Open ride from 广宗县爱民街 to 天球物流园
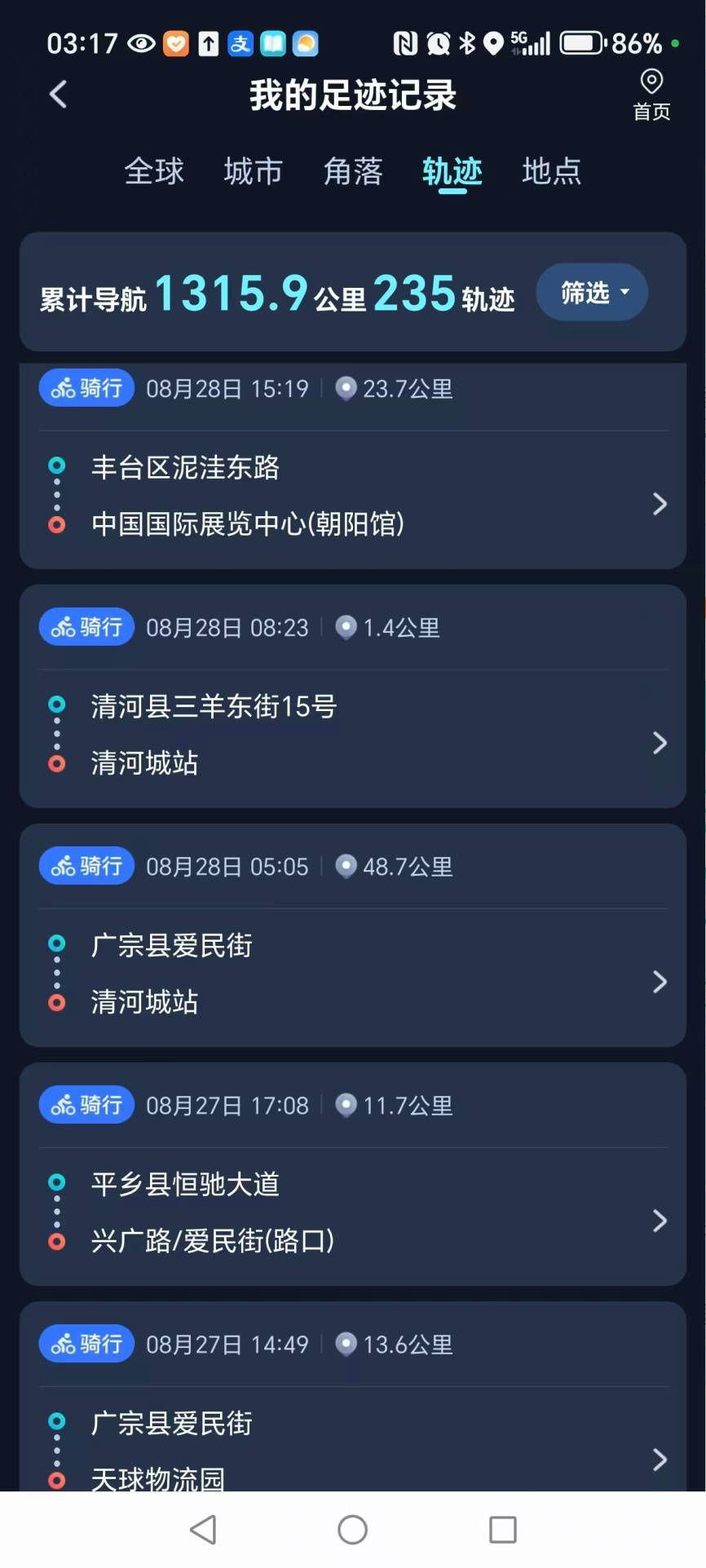 point(352,1443)
